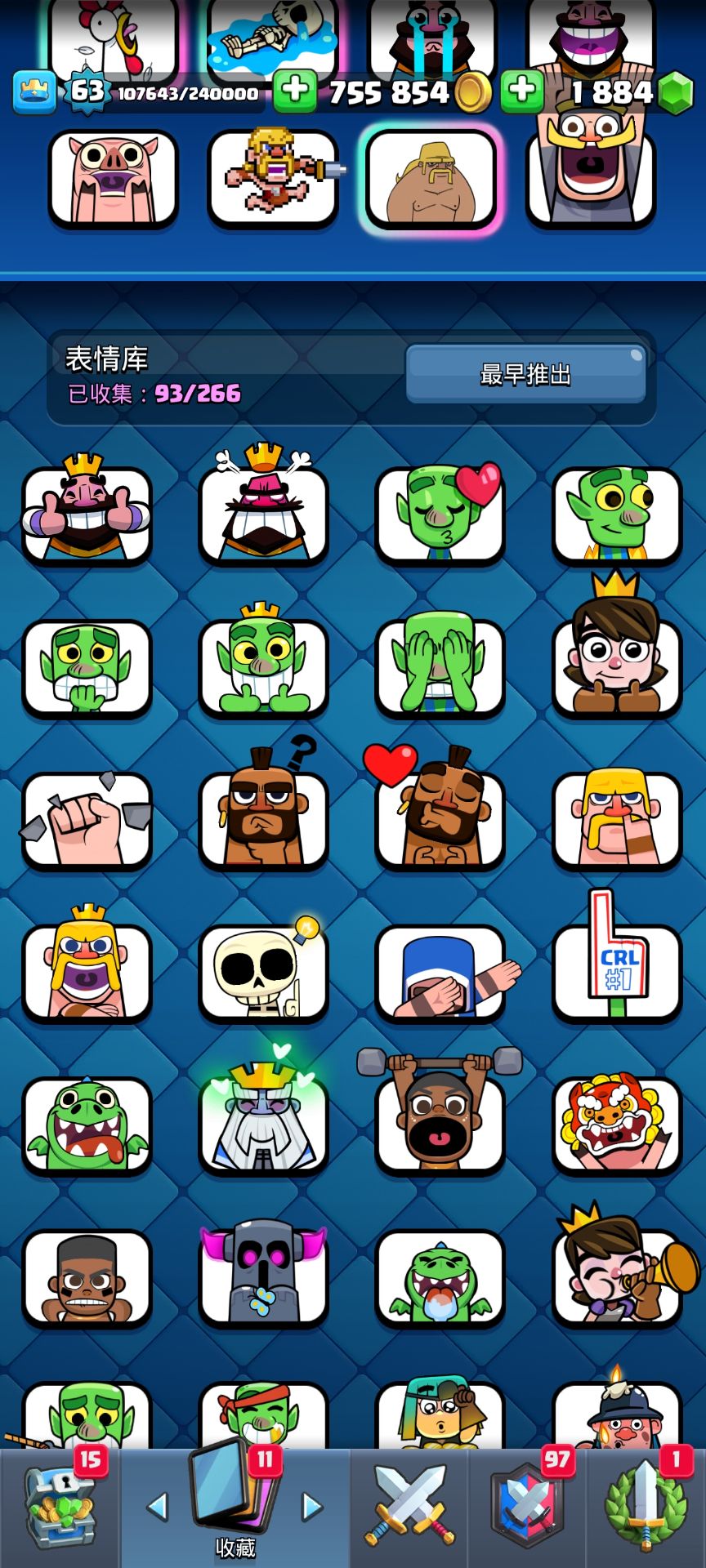Select the skeleton with lightbulb emote
Viewport: 706px width, 1568px height.
[x=263, y=973]
